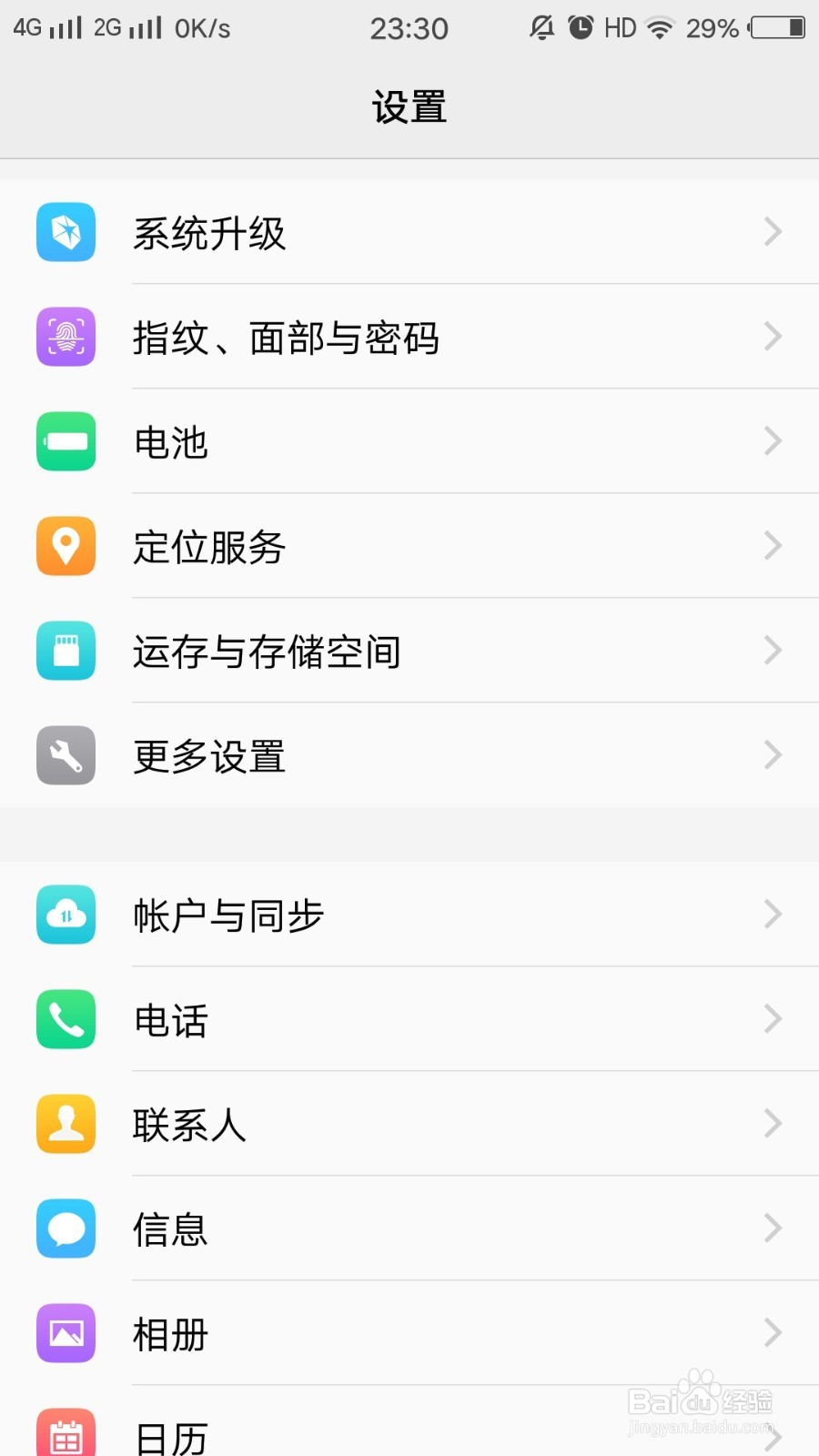Tap the wrench icon for 更多设置
The width and height of the screenshot is (819, 1456).
pyautogui.click(x=65, y=755)
